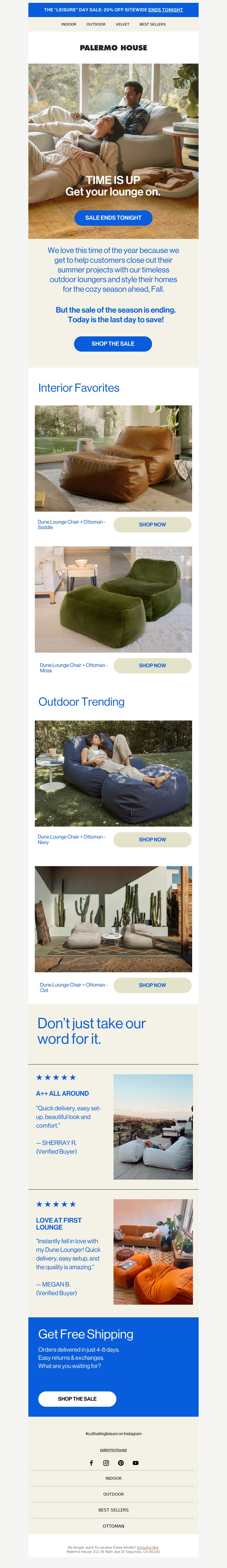Open OTTOMAN in the footer menu
The width and height of the screenshot is (227, 1568).
(x=113, y=1526)
